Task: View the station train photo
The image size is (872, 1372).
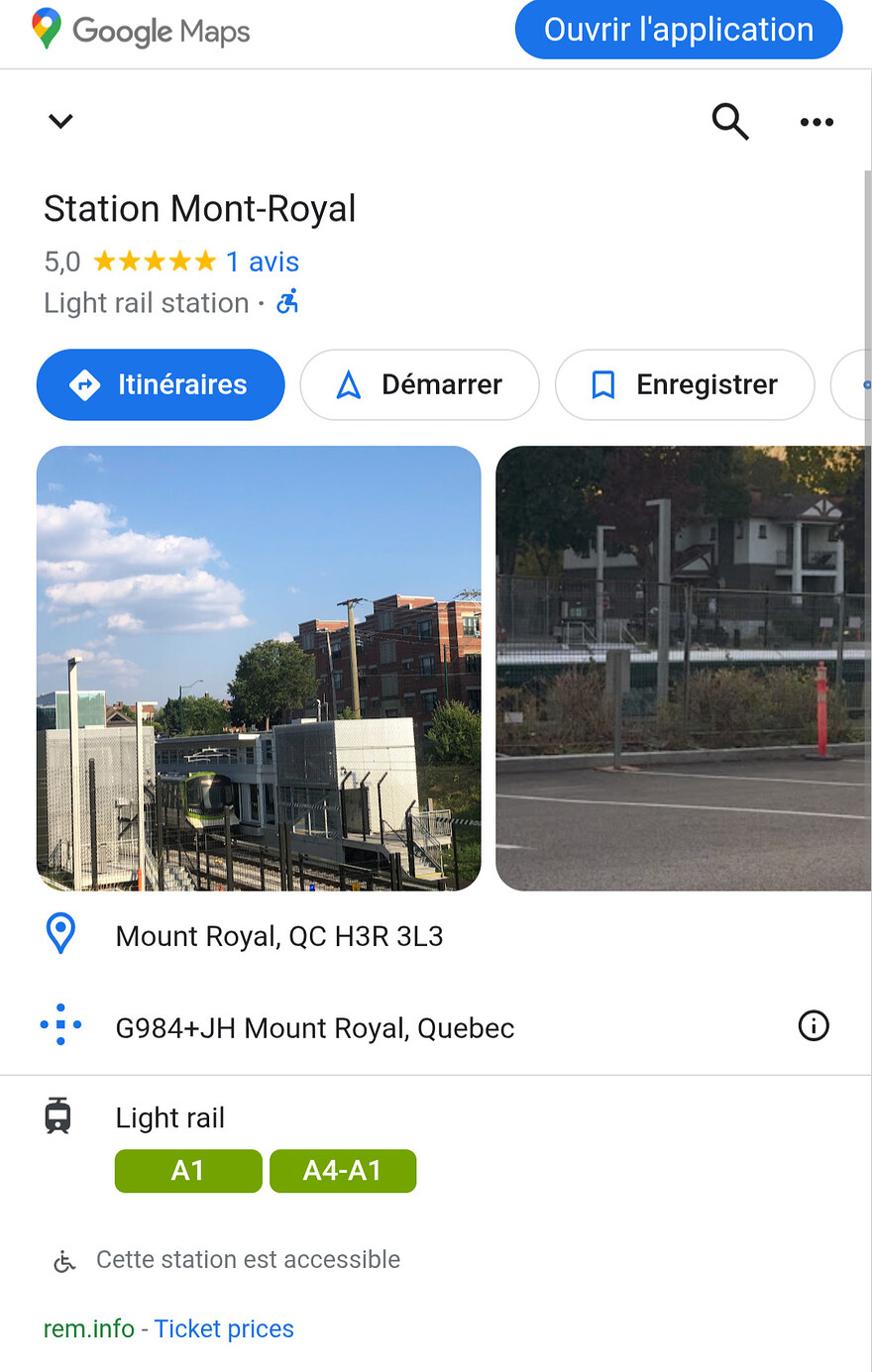Action: [259, 667]
